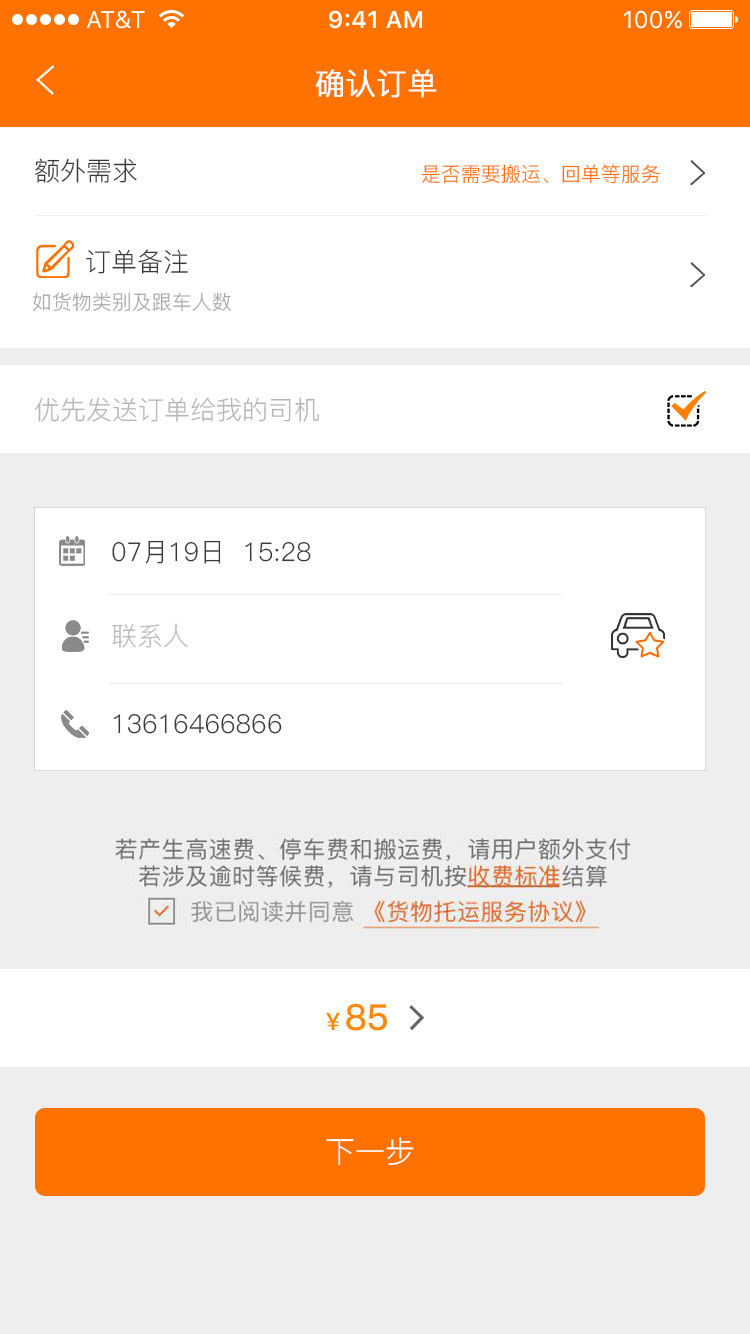Expand the ¥85 fare breakdown chevron
Image resolution: width=750 pixels, height=1334 pixels.
tap(417, 1017)
